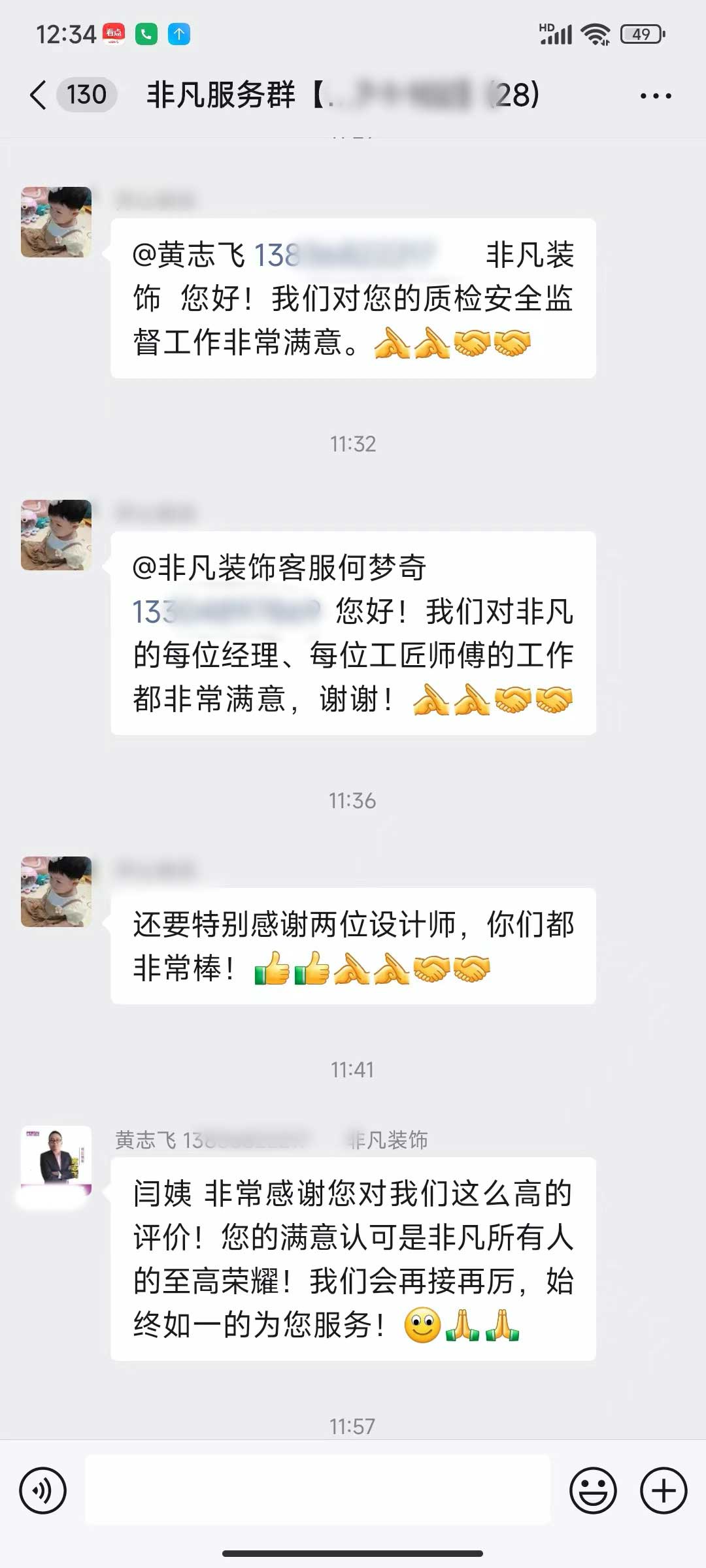706x1568 pixels.
Task: Tap the phone number starting with 133
Action: (226, 612)
